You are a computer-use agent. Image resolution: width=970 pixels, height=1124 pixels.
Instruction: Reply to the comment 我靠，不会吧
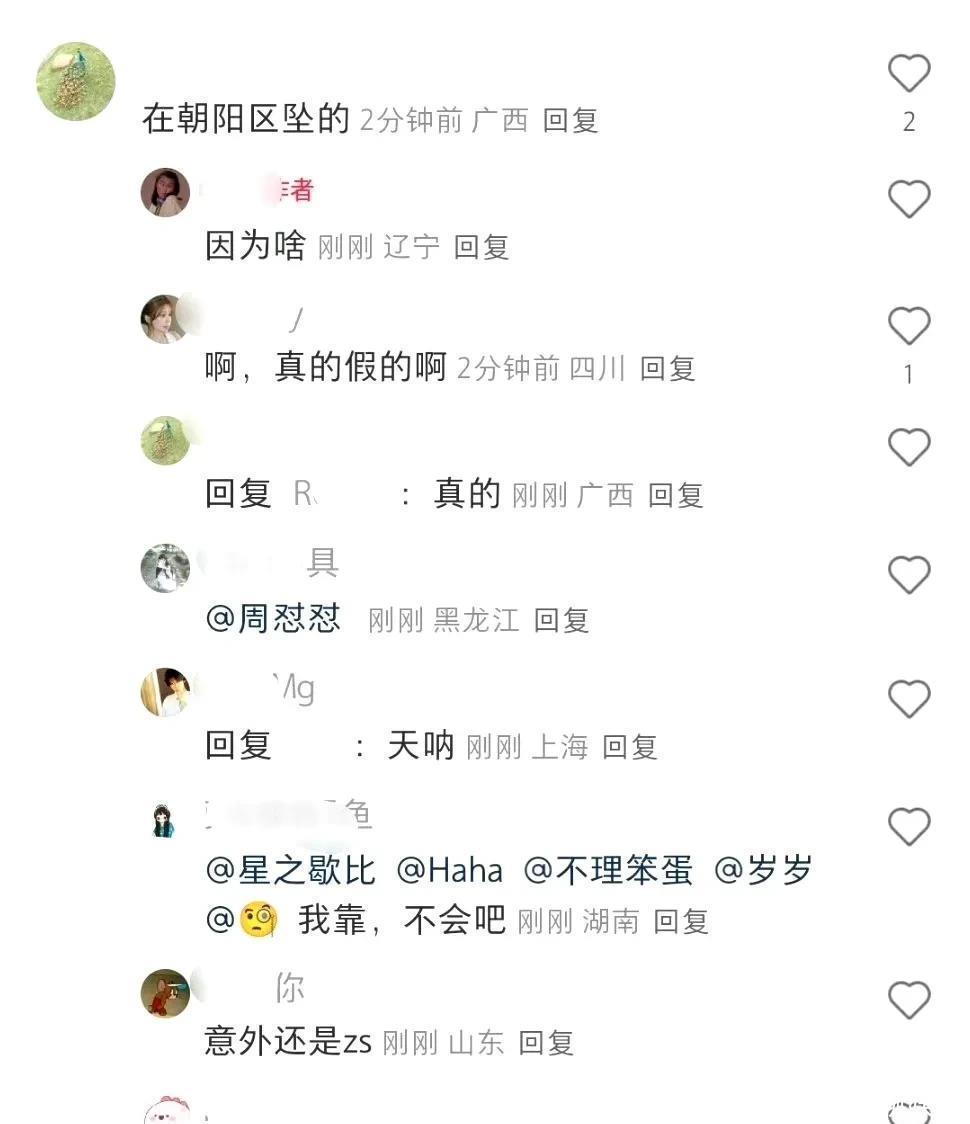[681, 921]
